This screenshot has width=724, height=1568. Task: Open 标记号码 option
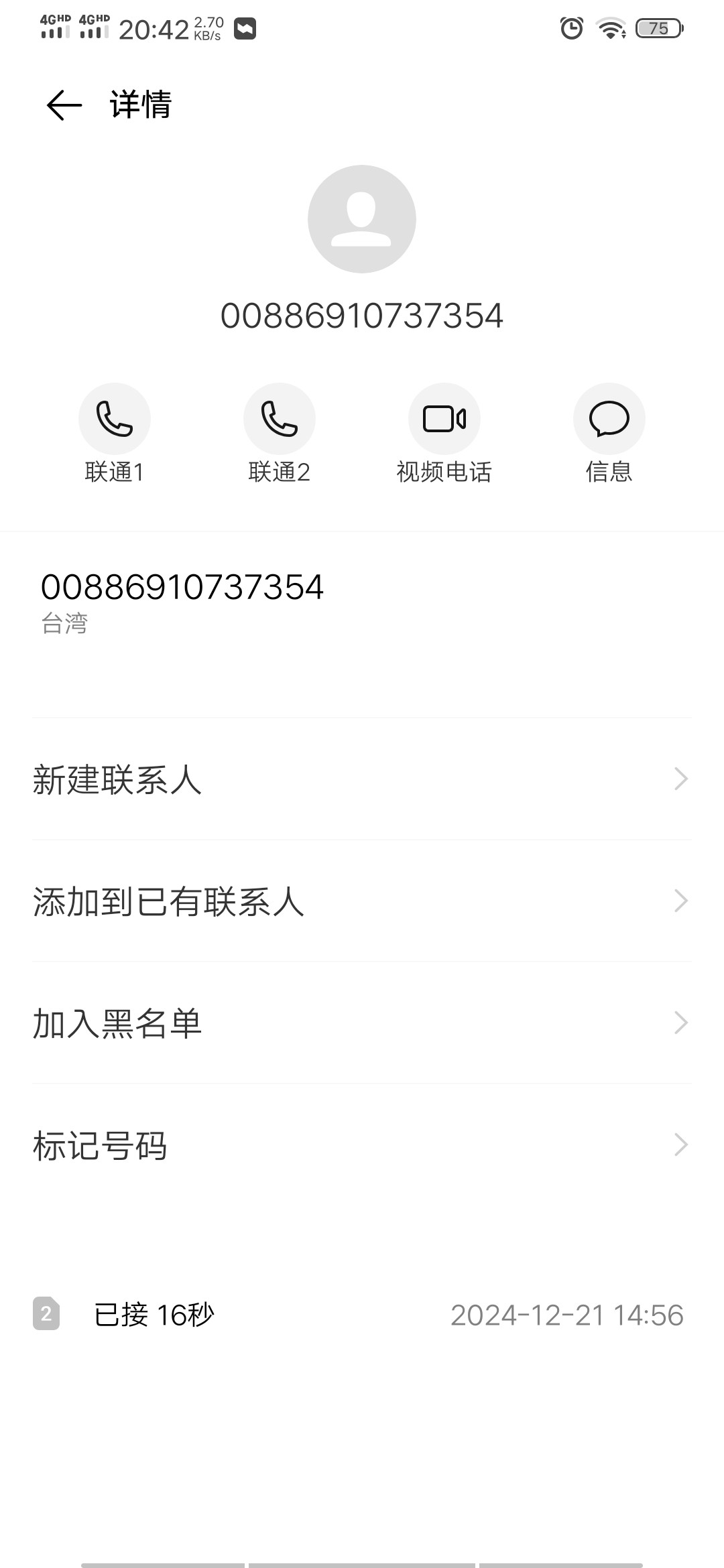pos(362,1145)
